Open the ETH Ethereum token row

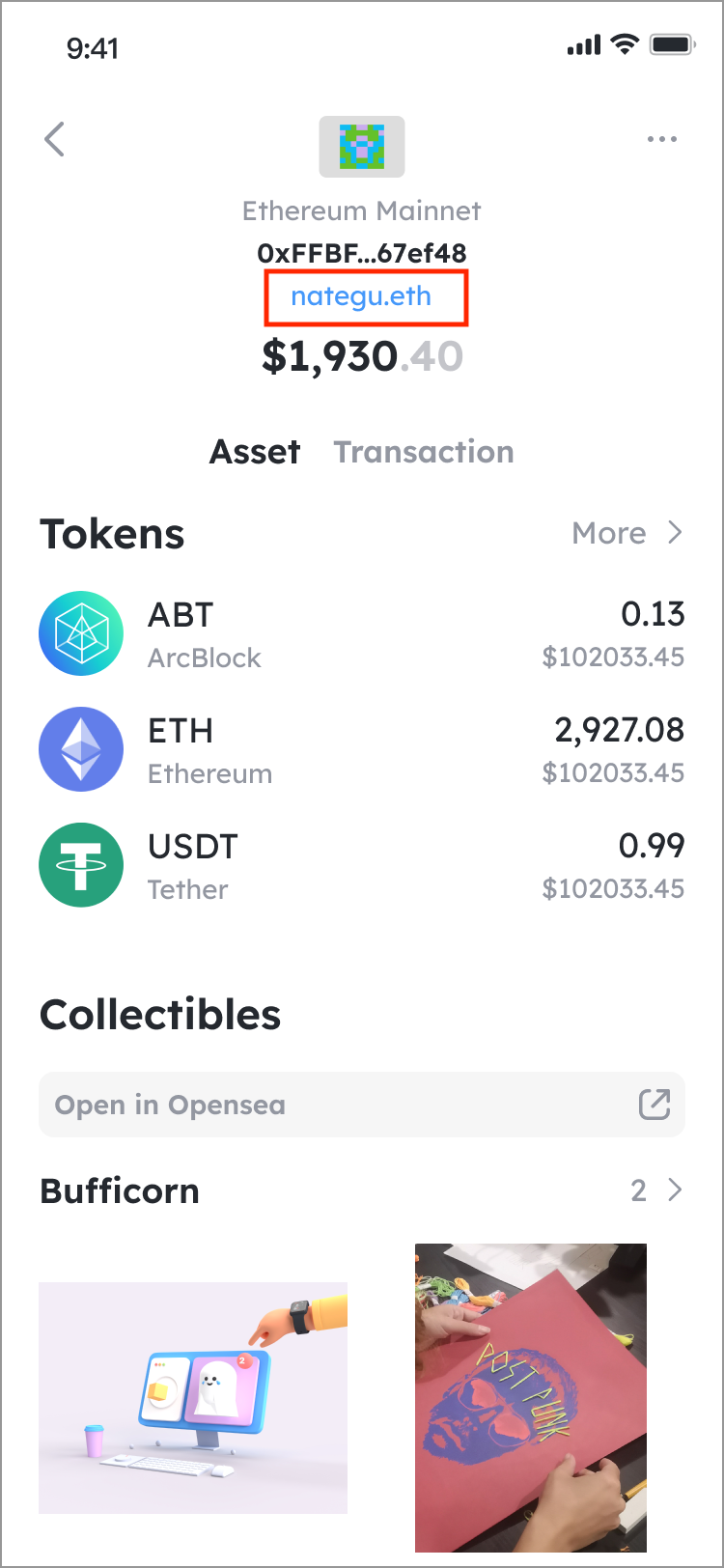(x=361, y=750)
